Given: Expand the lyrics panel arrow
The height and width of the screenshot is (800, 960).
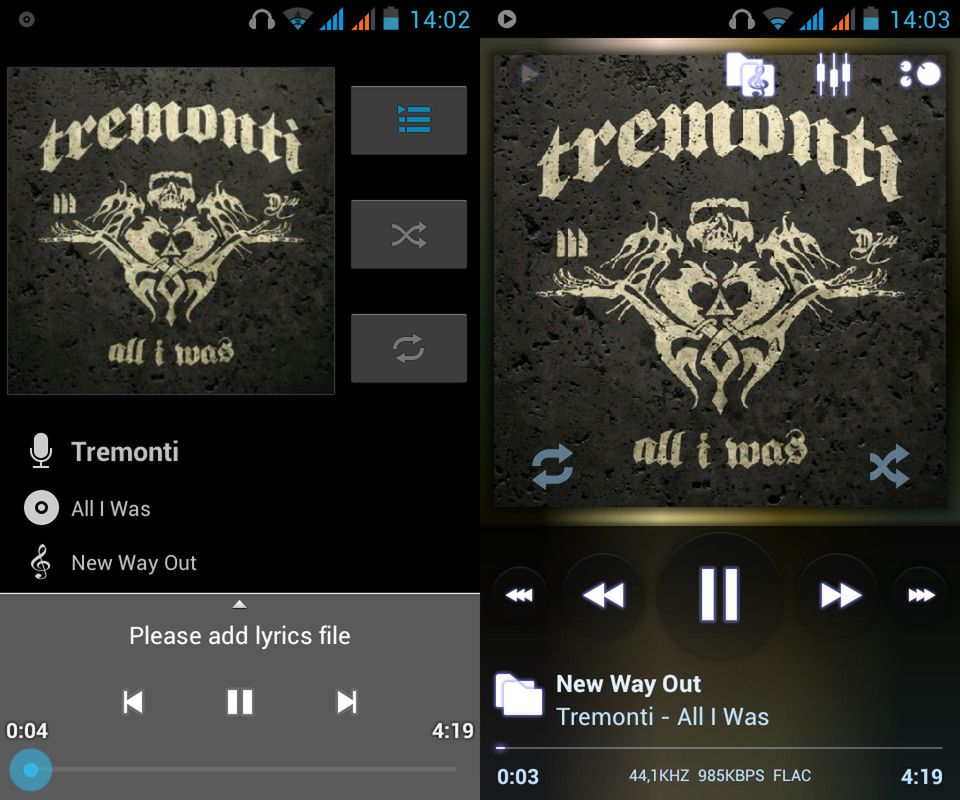Looking at the screenshot, I should pyautogui.click(x=239, y=604).
